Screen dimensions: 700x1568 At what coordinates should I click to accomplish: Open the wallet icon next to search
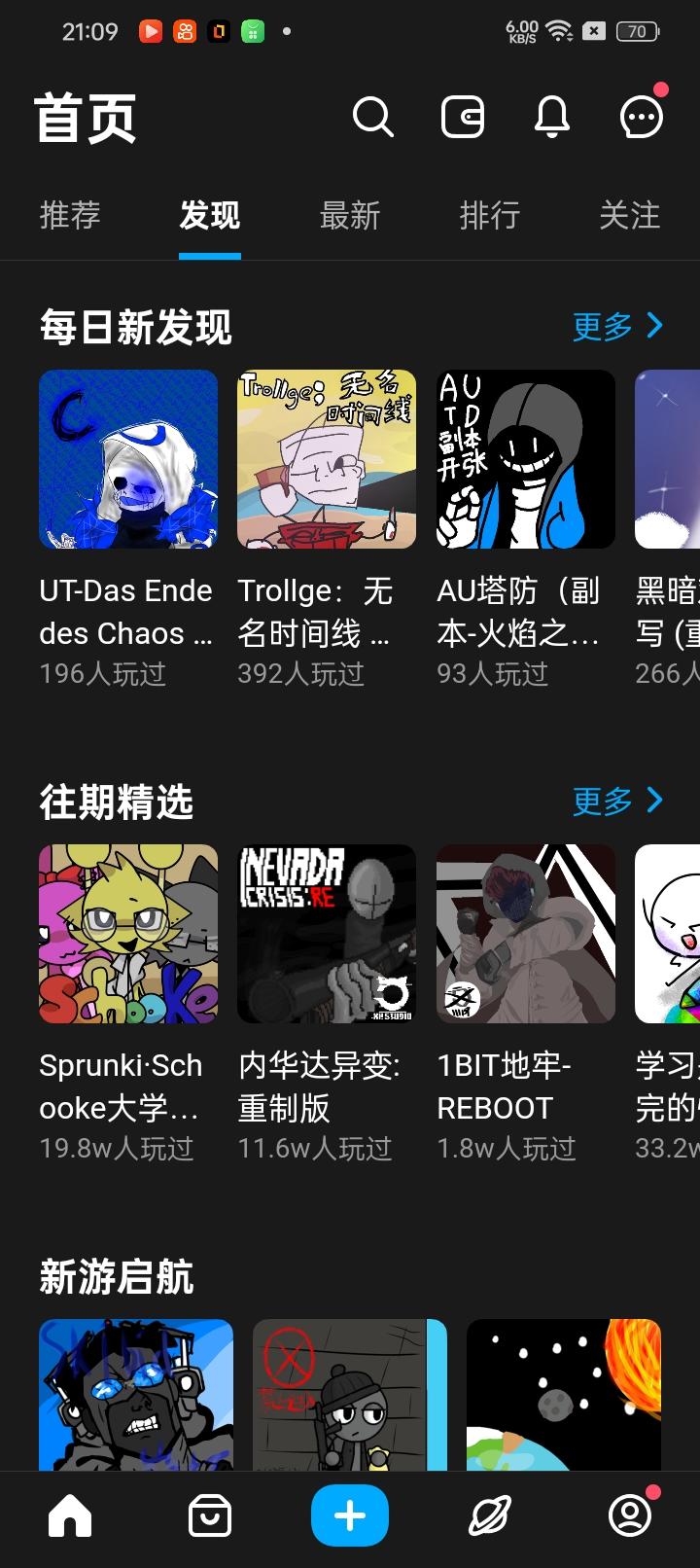click(463, 118)
